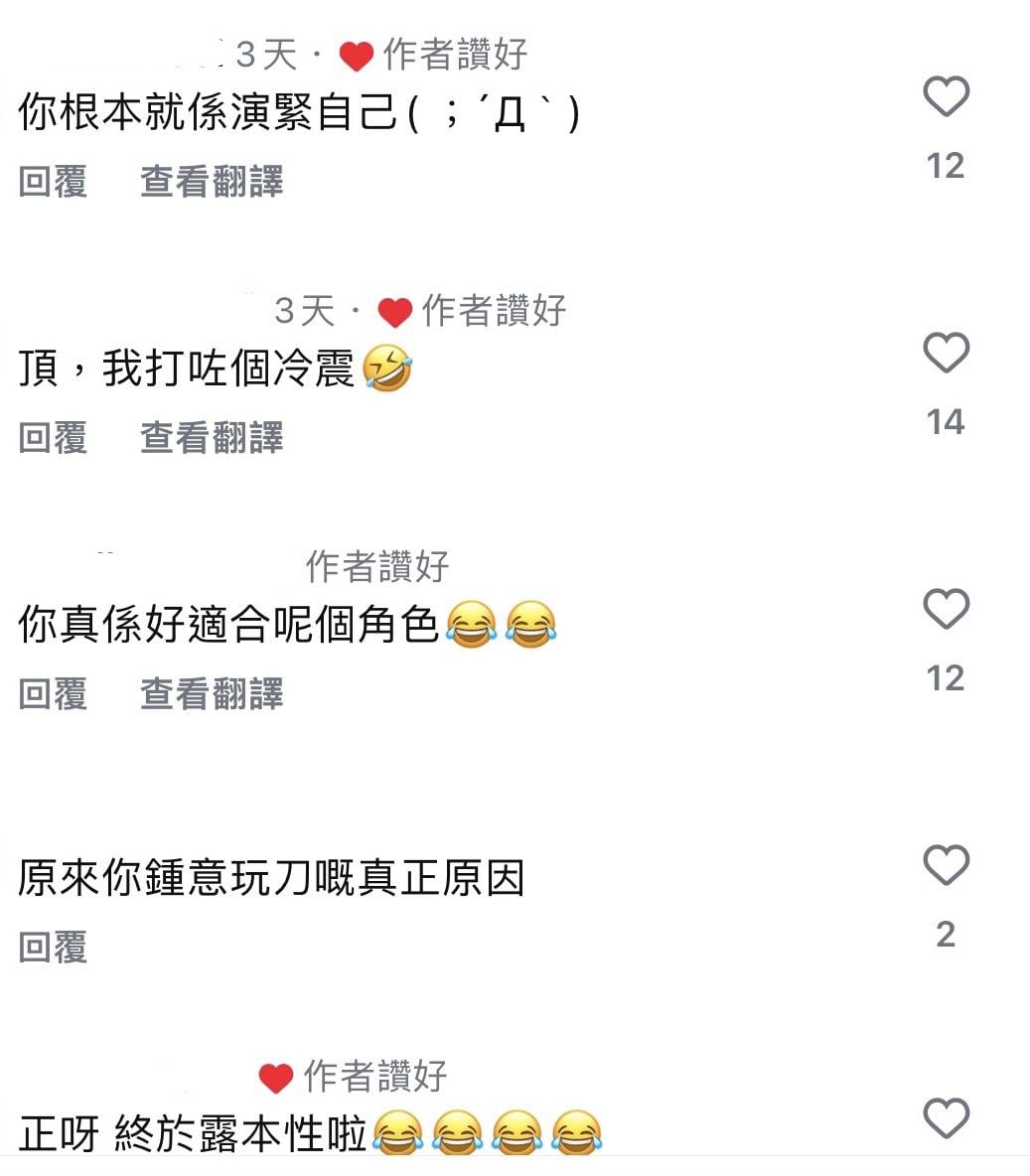This screenshot has height=1176, width=1030.
Task: Like the comment 頂，我打咗個冷震
Action: [946, 354]
